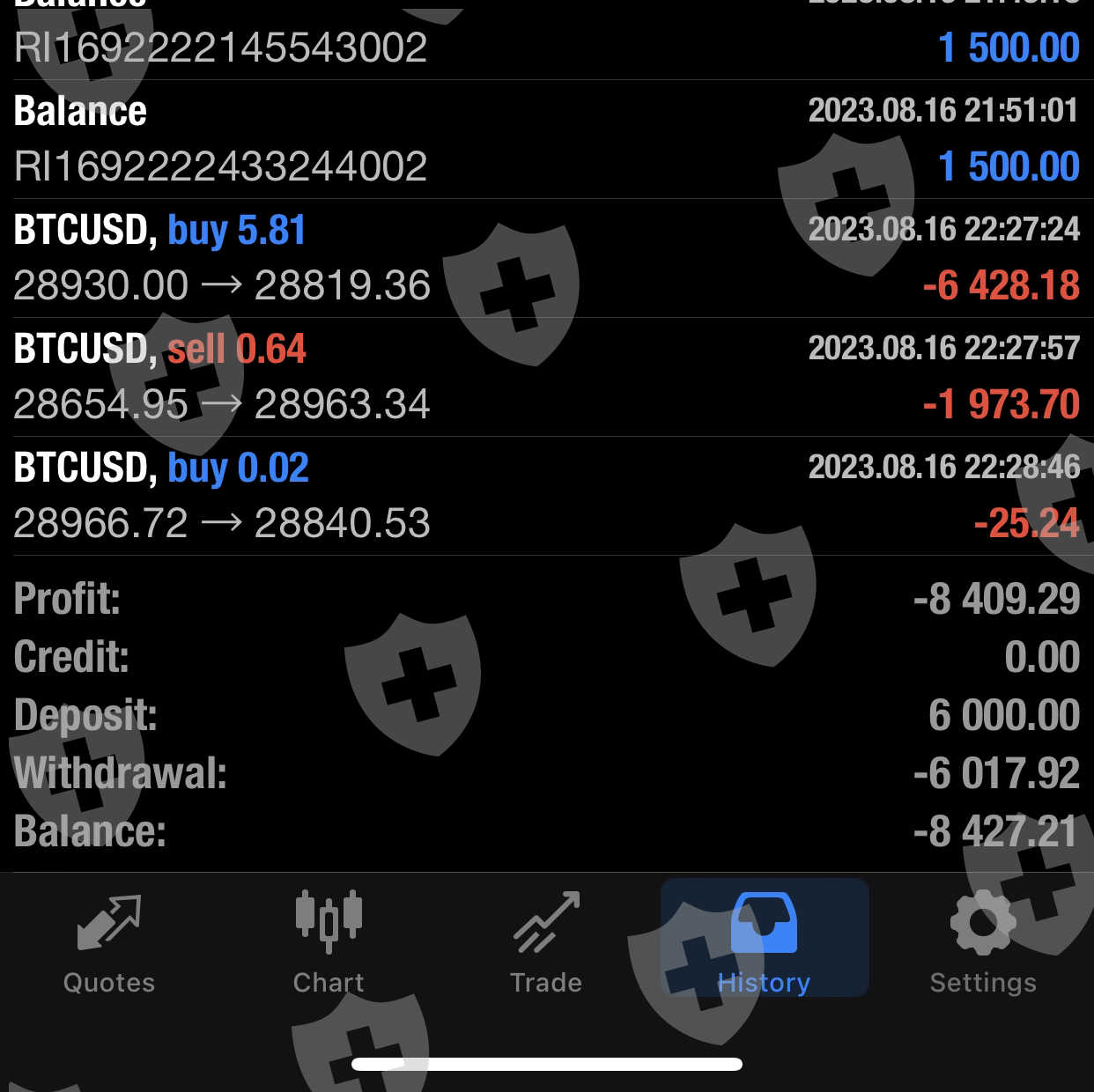
Task: Open the Chart tab
Action: pos(329,942)
